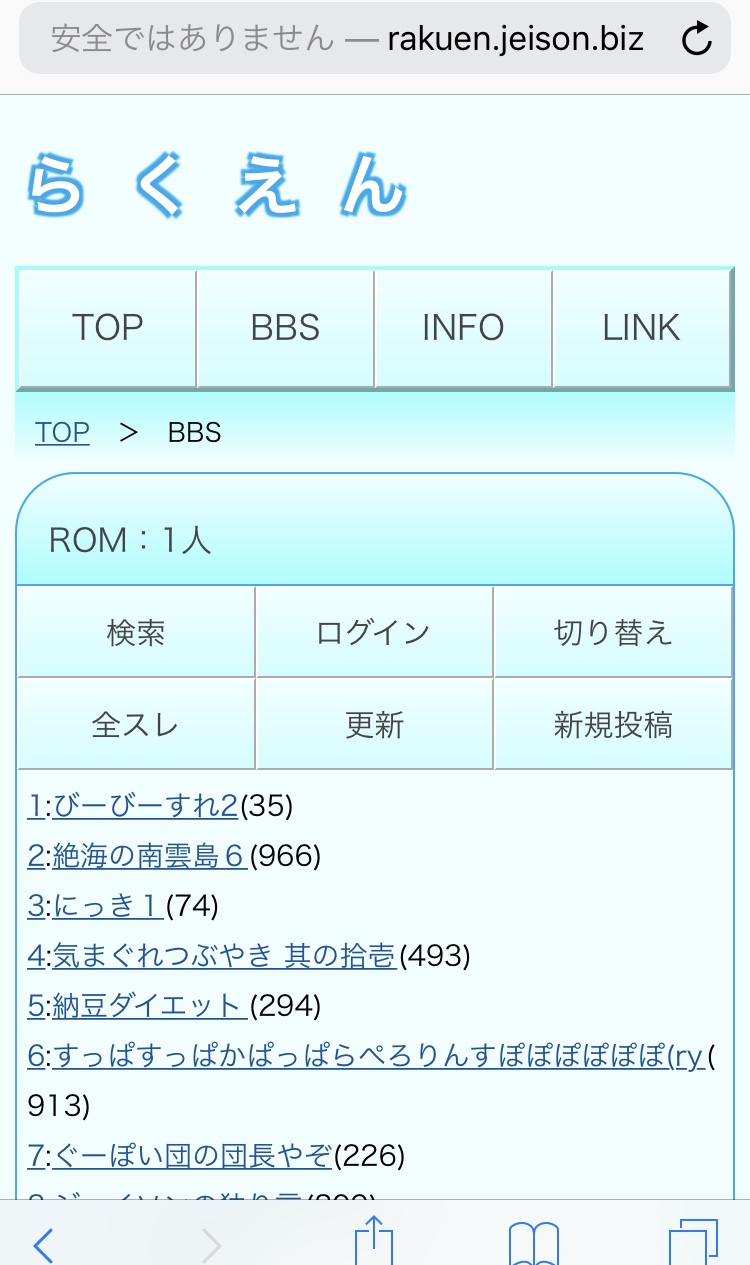Image resolution: width=750 pixels, height=1265 pixels.
Task: Open thread びーびーすれ2
Action: coord(145,805)
